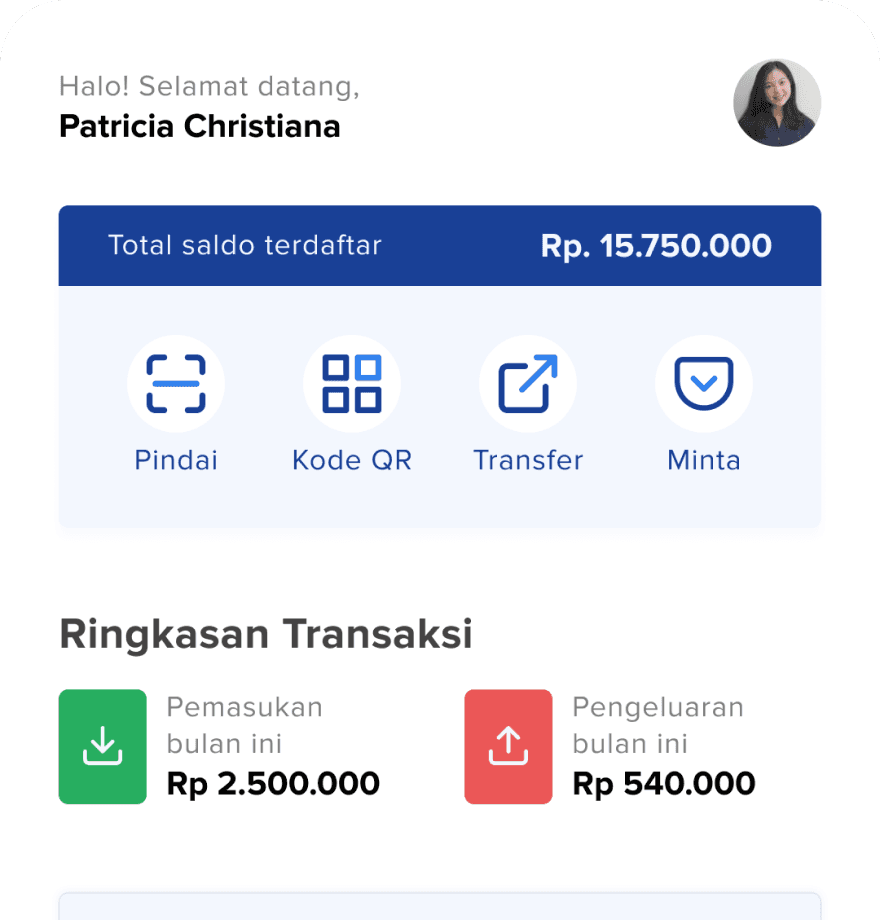Start a Transfer
Image resolution: width=880 pixels, height=920 pixels.
point(528,384)
